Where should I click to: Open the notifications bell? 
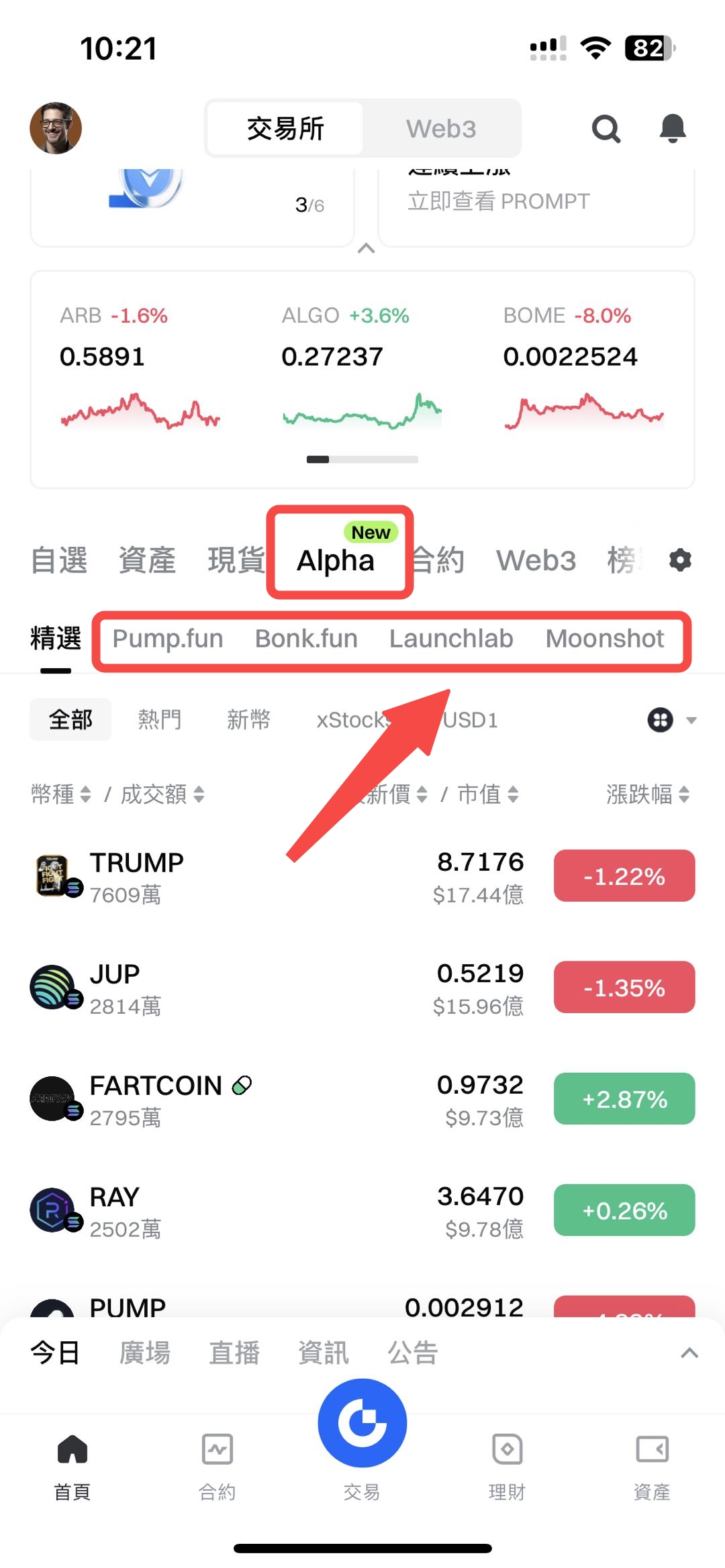pyautogui.click(x=672, y=128)
